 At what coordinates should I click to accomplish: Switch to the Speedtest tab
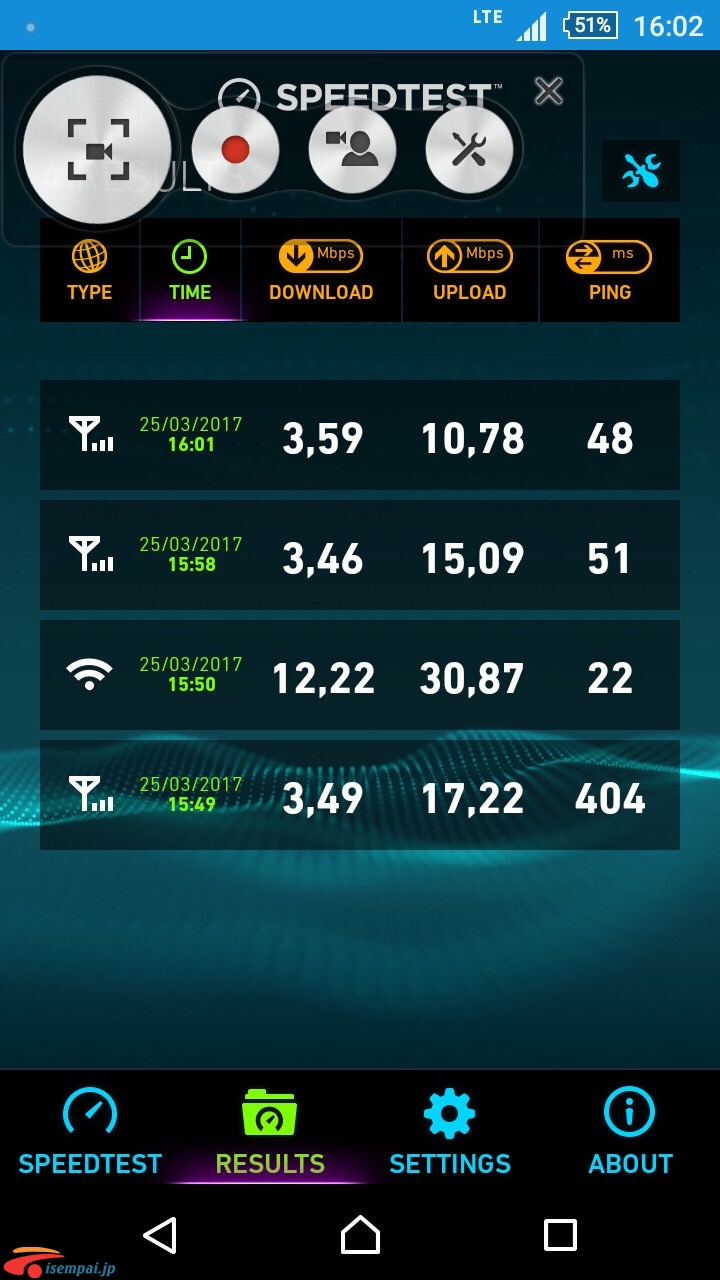[x=90, y=1132]
